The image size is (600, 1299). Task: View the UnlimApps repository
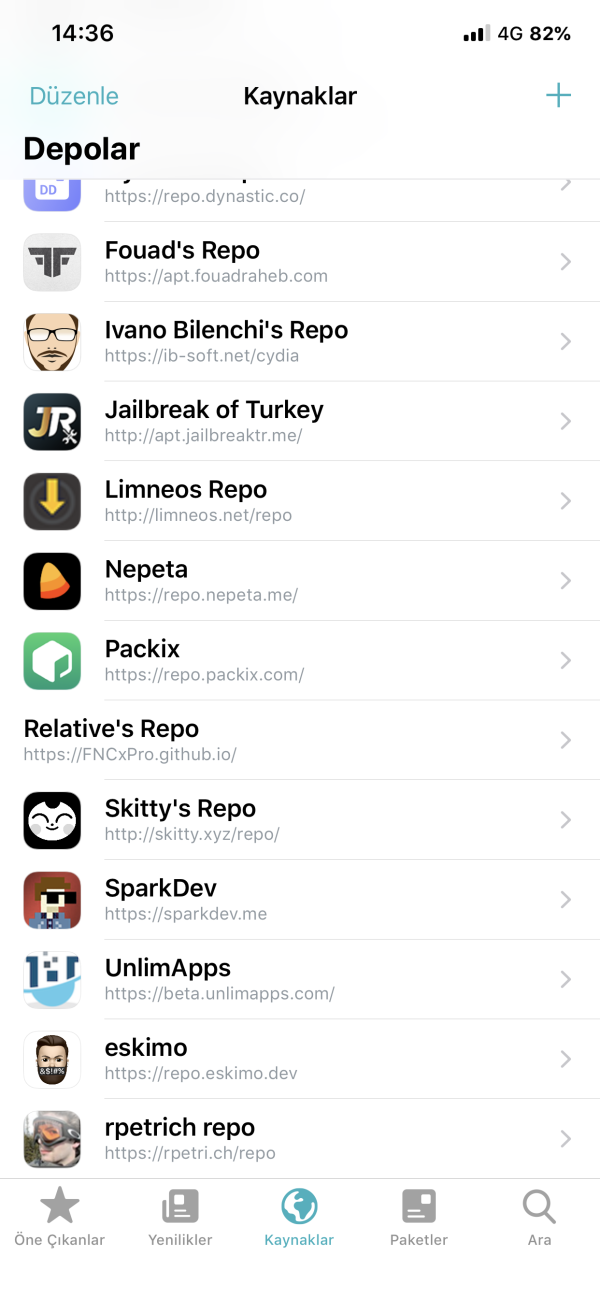300,980
